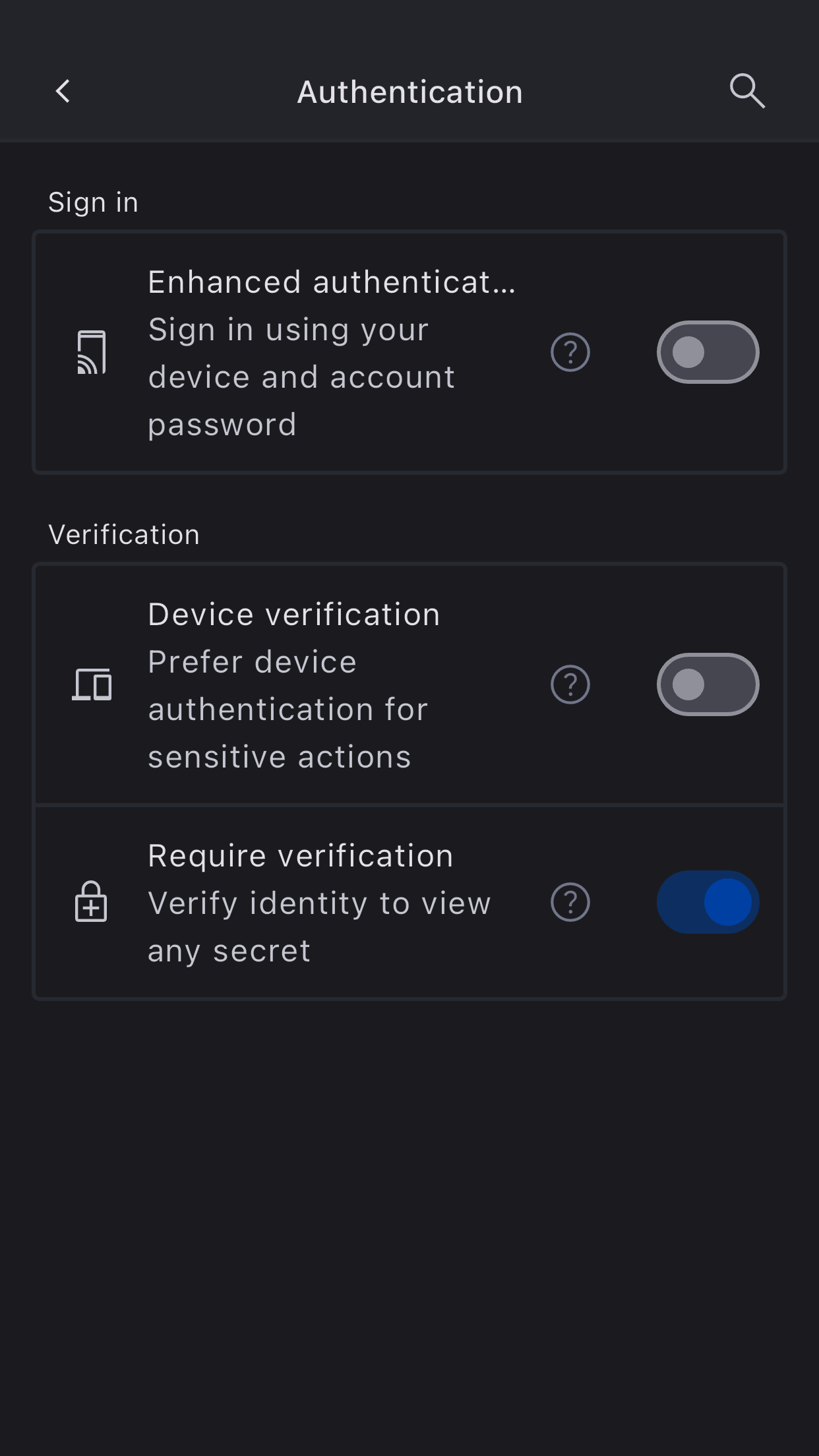Open help for Enhanced authentication
This screenshot has width=819, height=1456.
(x=570, y=352)
